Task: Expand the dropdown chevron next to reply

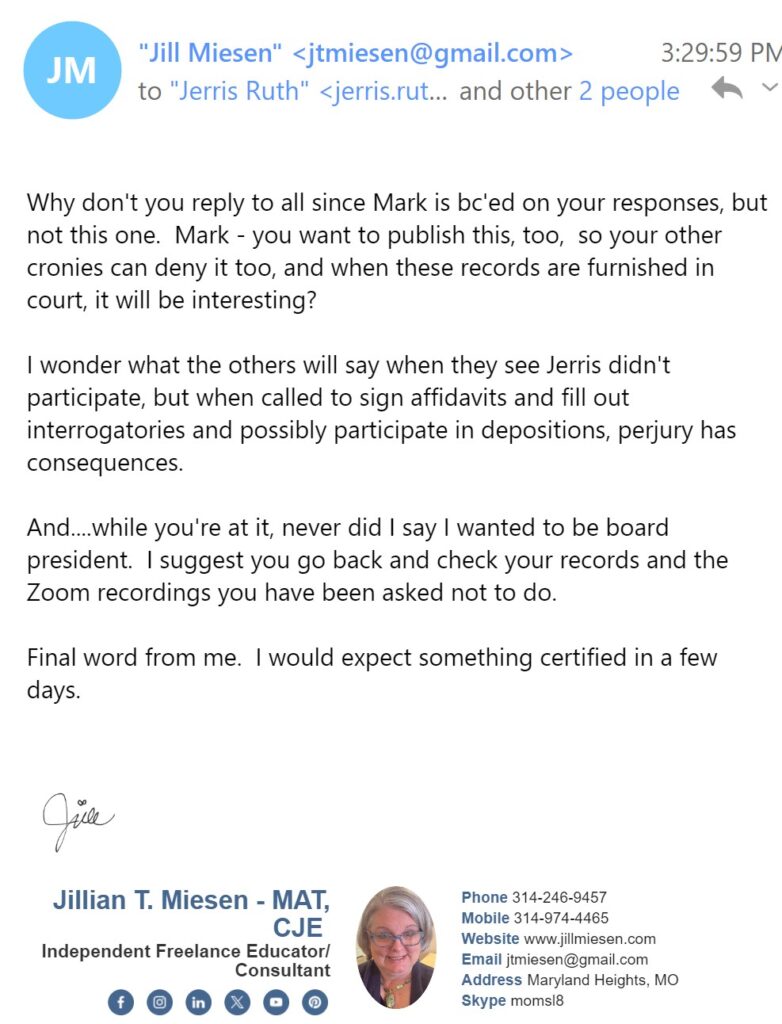Action: pyautogui.click(x=769, y=88)
